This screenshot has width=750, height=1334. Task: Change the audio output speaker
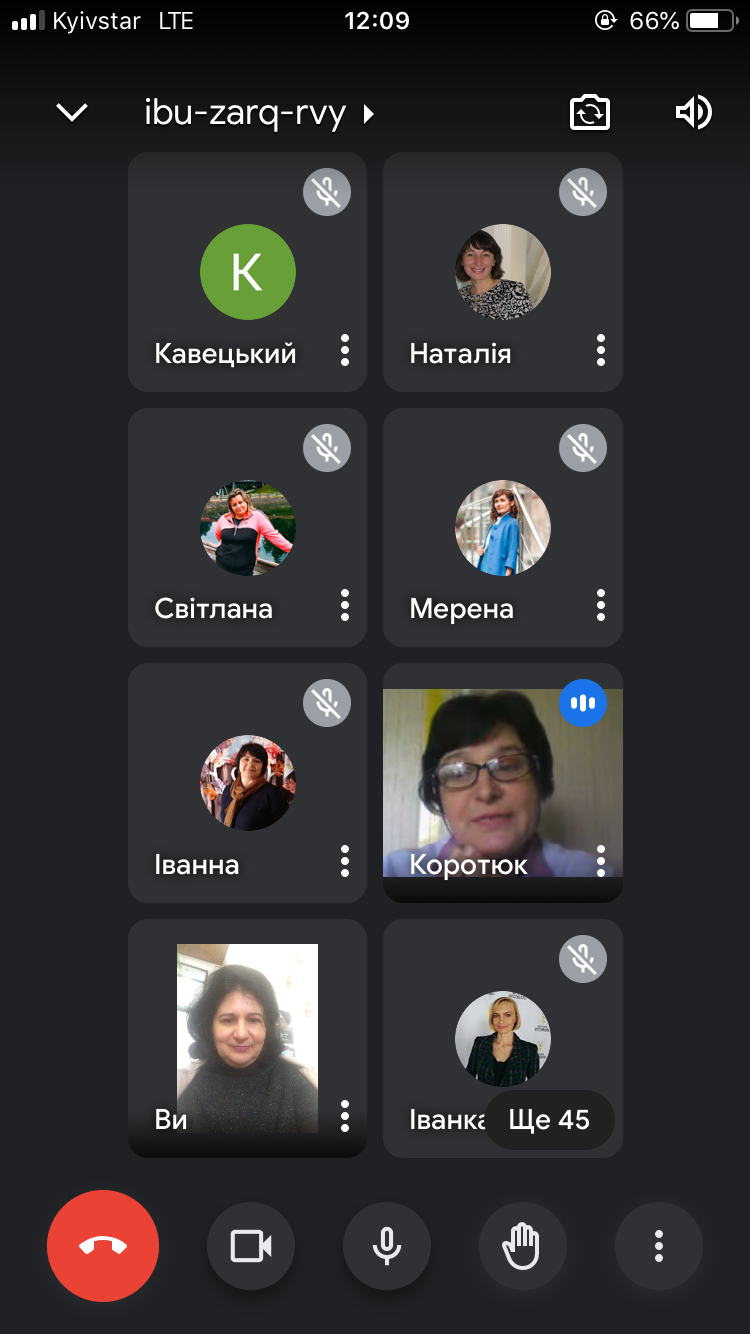[693, 113]
